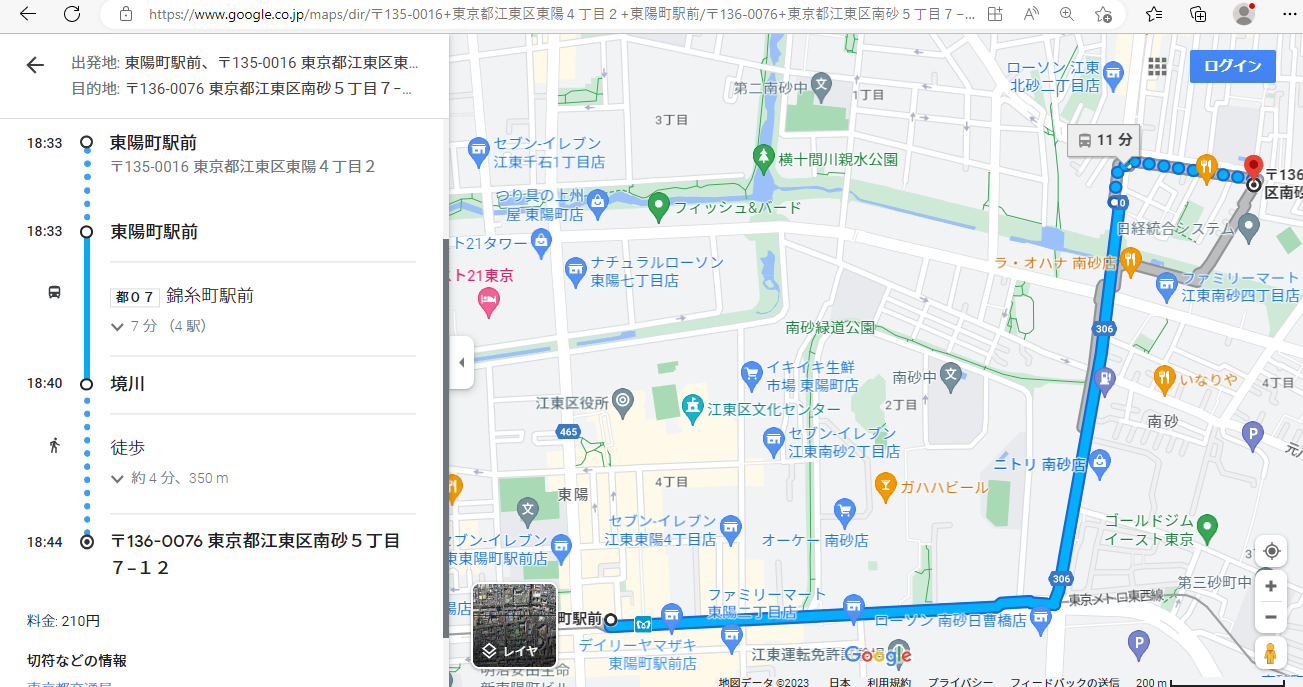The image size is (1303, 687).
Task: Collapse the side panel arrow
Action: tap(461, 362)
